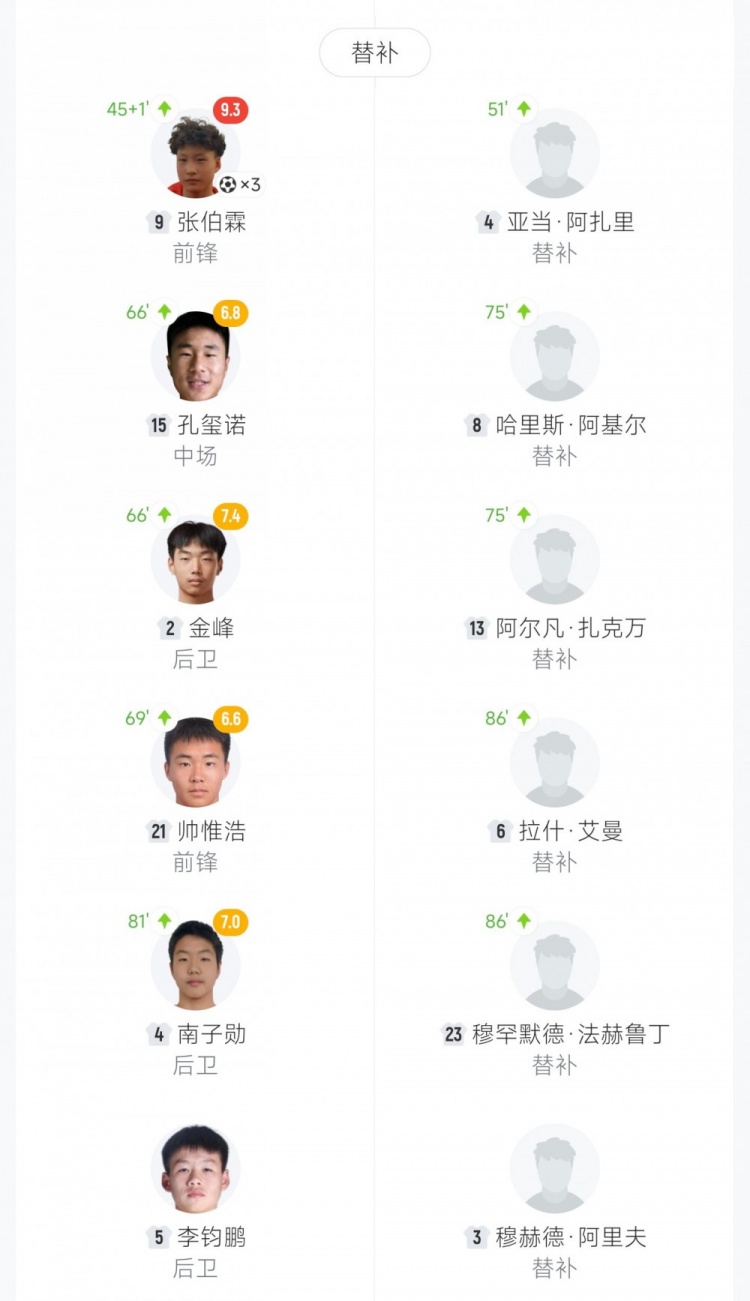View player 孔玺诺's details
750x1301 pixels.
pos(196,358)
